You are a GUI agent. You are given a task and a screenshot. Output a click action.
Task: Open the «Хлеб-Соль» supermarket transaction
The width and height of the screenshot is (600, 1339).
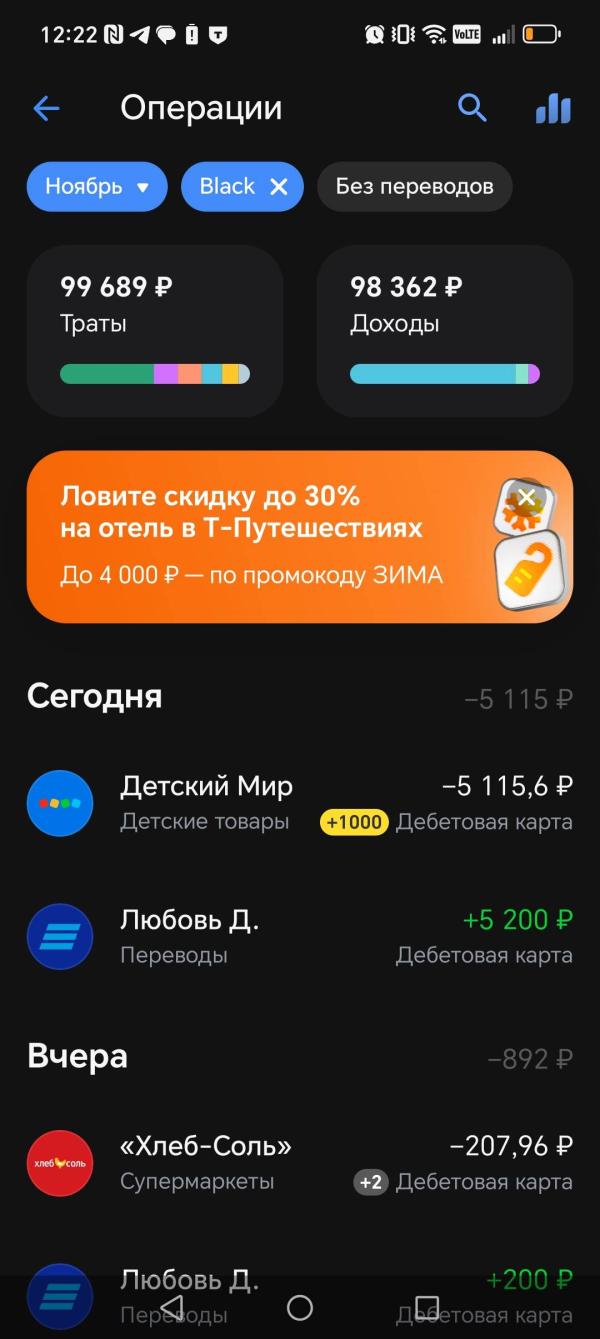pyautogui.click(x=300, y=1163)
